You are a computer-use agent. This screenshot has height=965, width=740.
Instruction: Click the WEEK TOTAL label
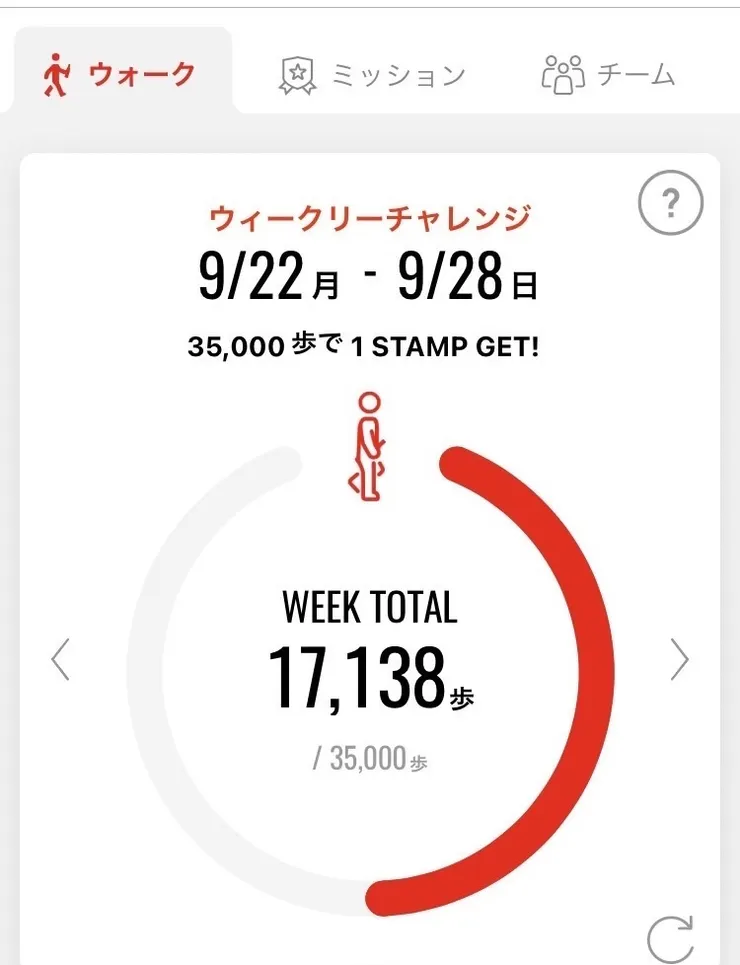pyautogui.click(x=369, y=607)
